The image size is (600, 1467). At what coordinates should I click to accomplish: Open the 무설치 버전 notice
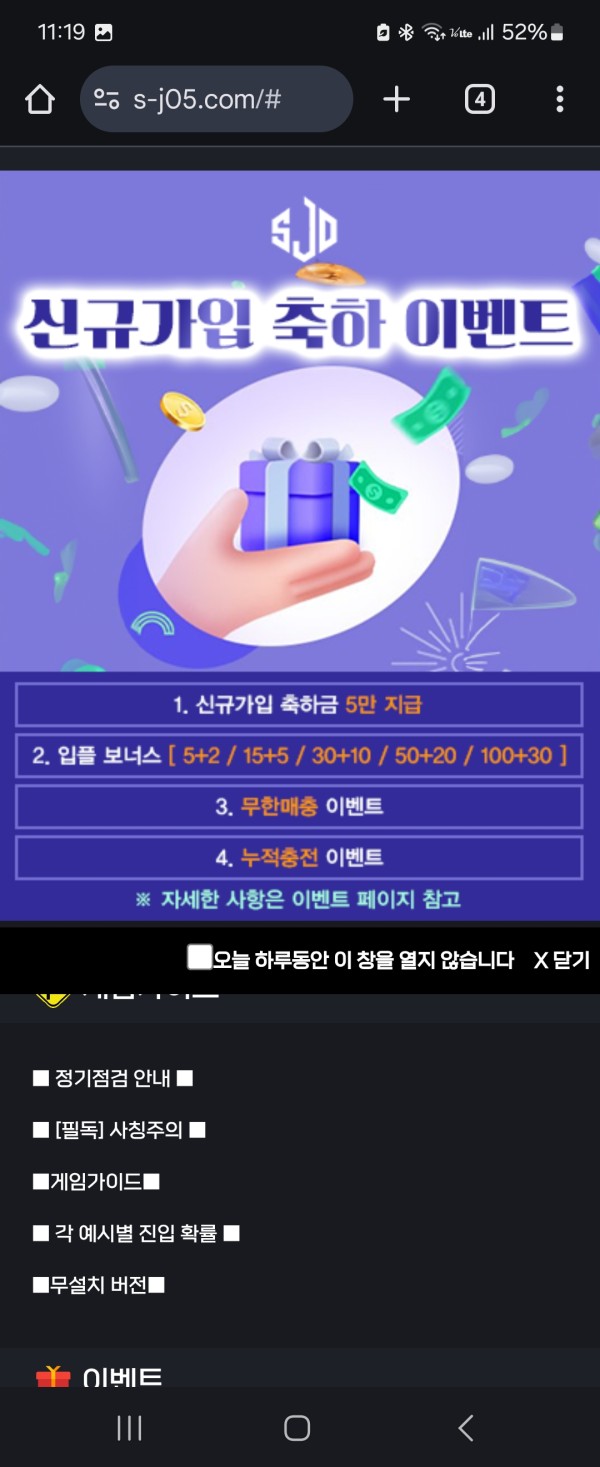point(99,1285)
